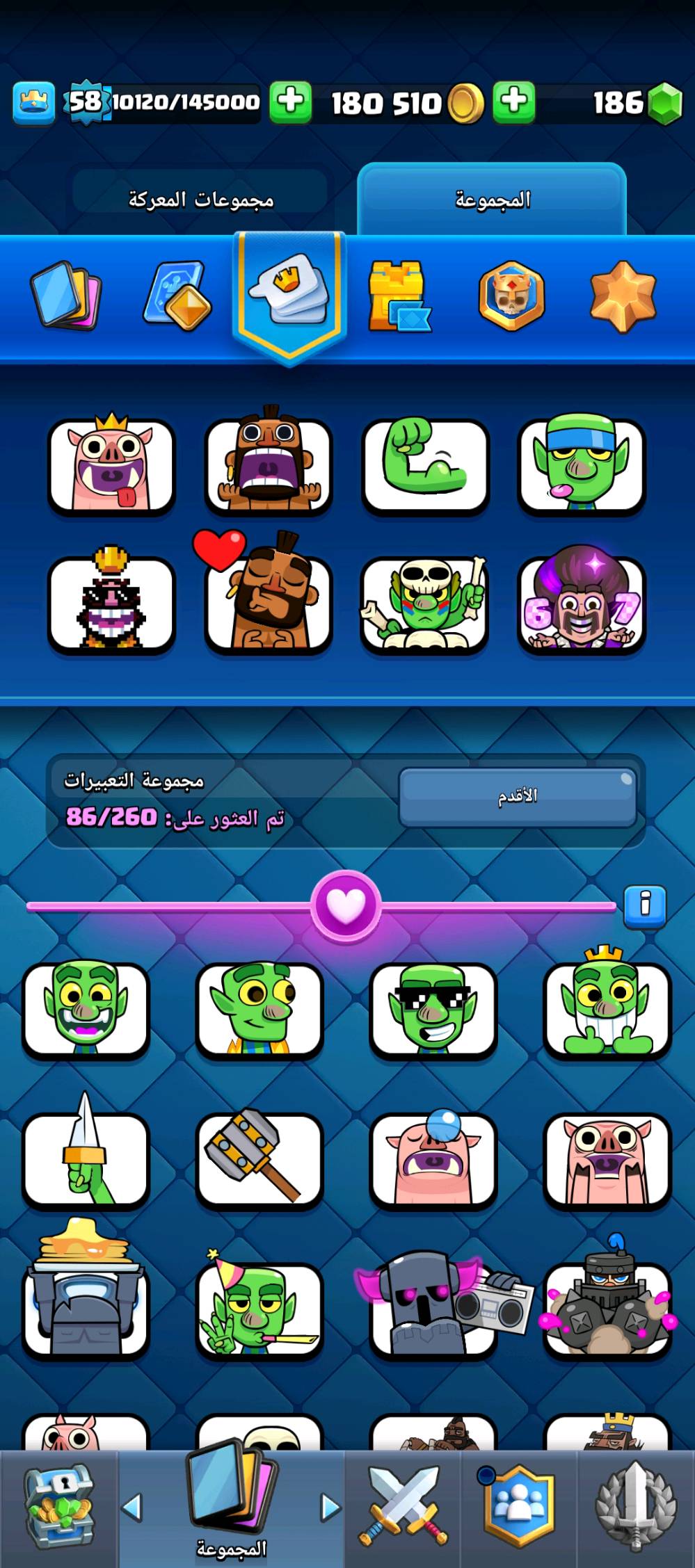Open the battle decks tab (مجموعات المعركة)
695x1568 pixels.
pyautogui.click(x=200, y=200)
